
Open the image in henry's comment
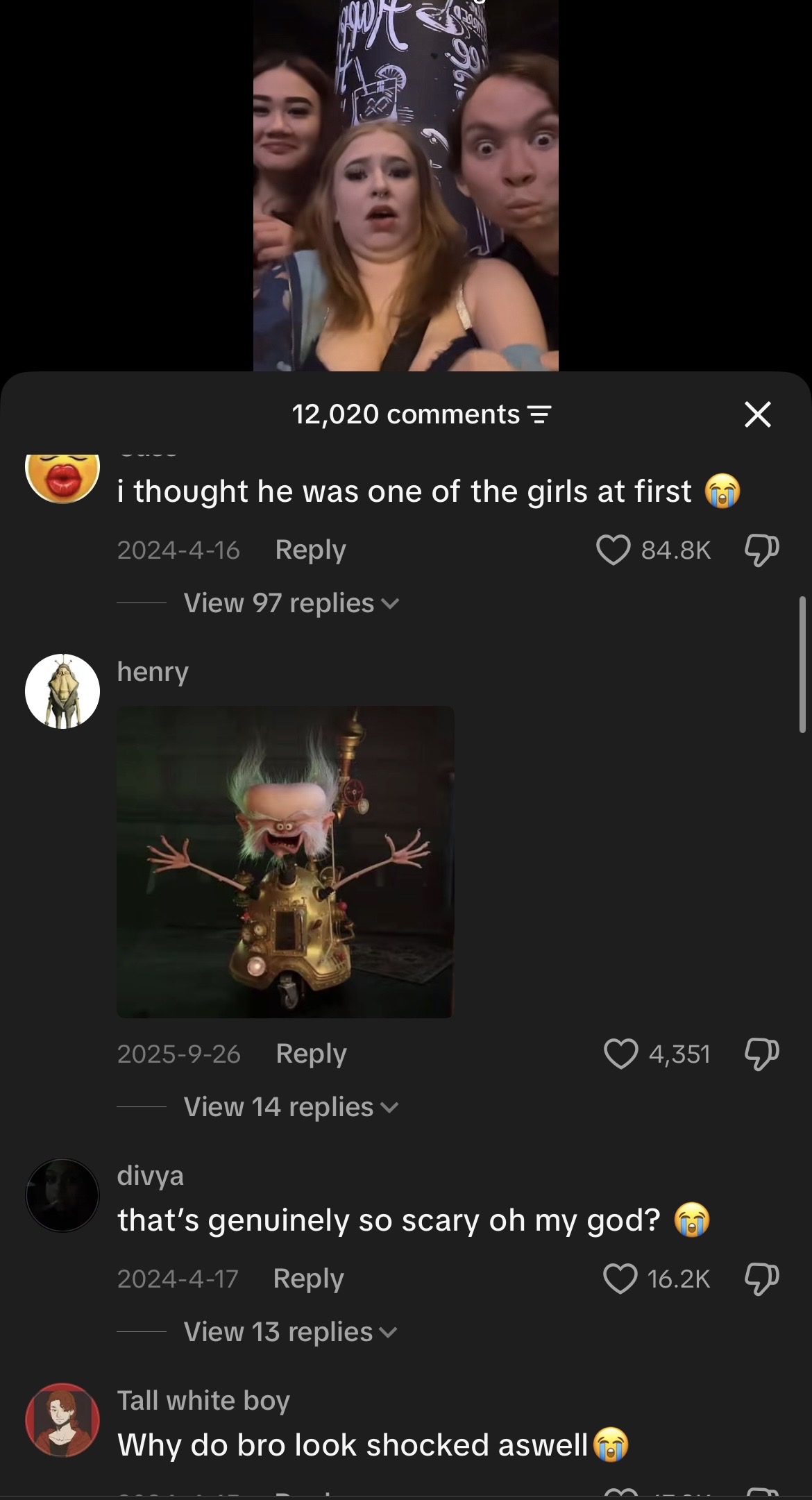pyautogui.click(x=285, y=861)
